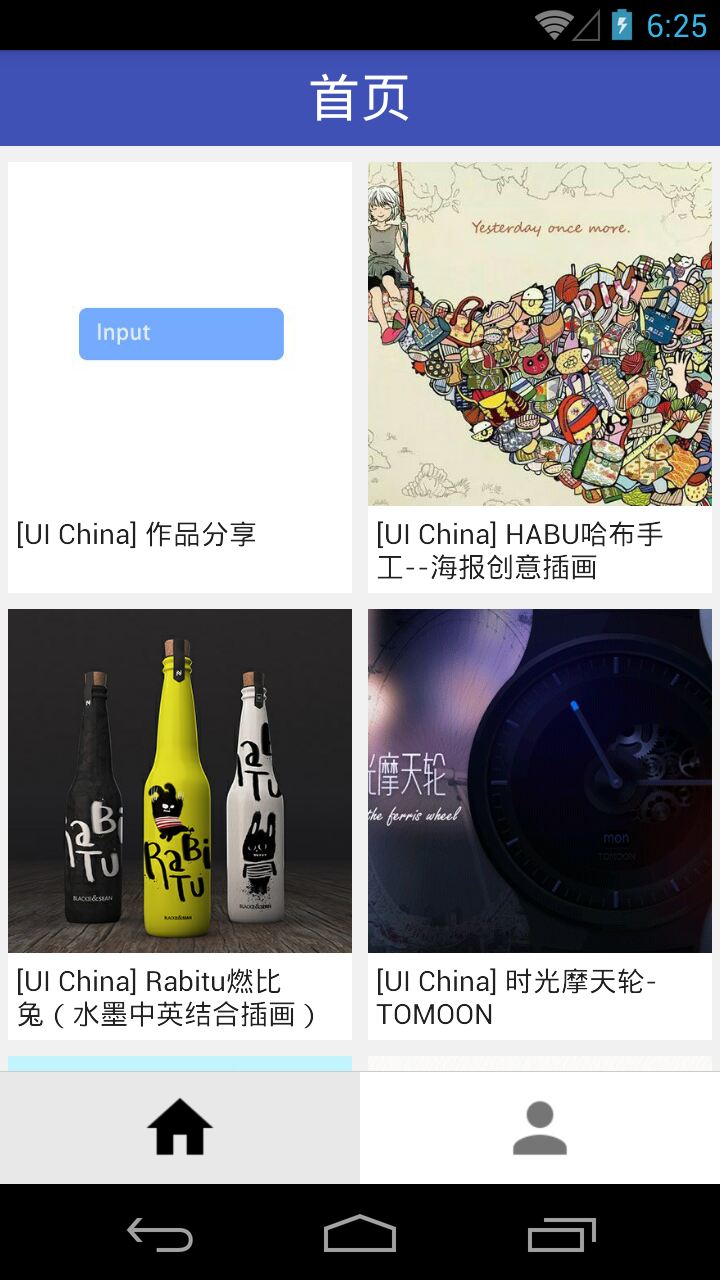Open the system recent apps view
Viewport: 720px width, 1280px height.
tap(562, 1235)
